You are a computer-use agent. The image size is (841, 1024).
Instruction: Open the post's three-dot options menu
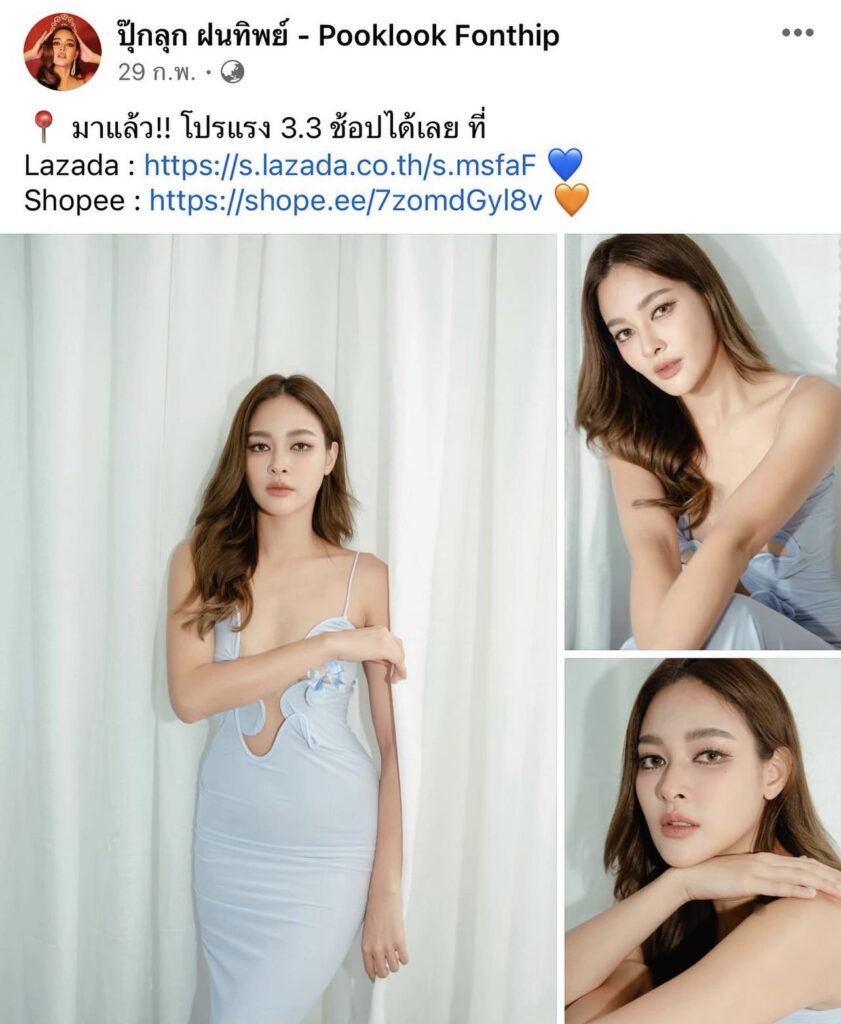pyautogui.click(x=797, y=33)
